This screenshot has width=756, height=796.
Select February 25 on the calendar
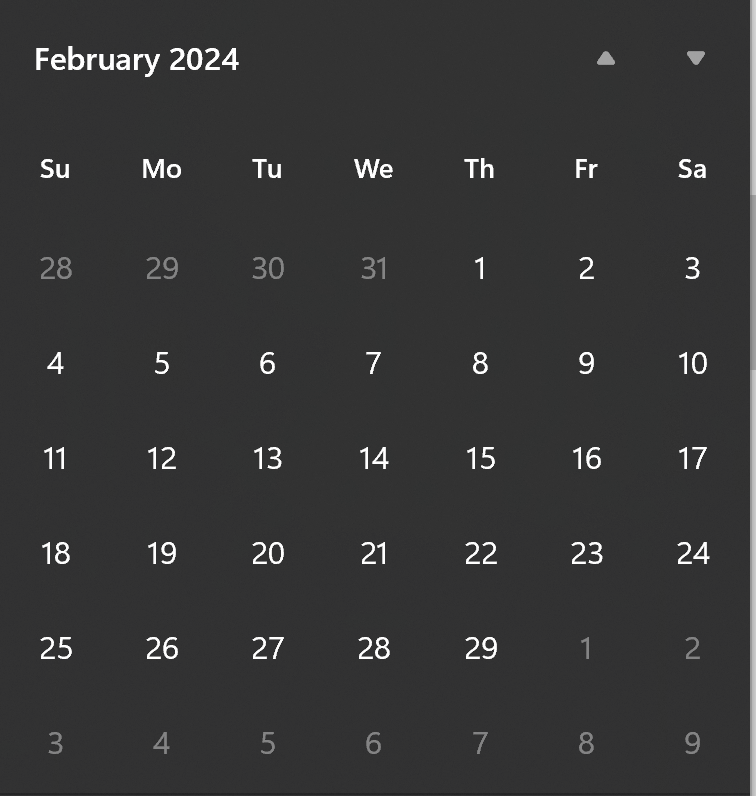(x=57, y=648)
